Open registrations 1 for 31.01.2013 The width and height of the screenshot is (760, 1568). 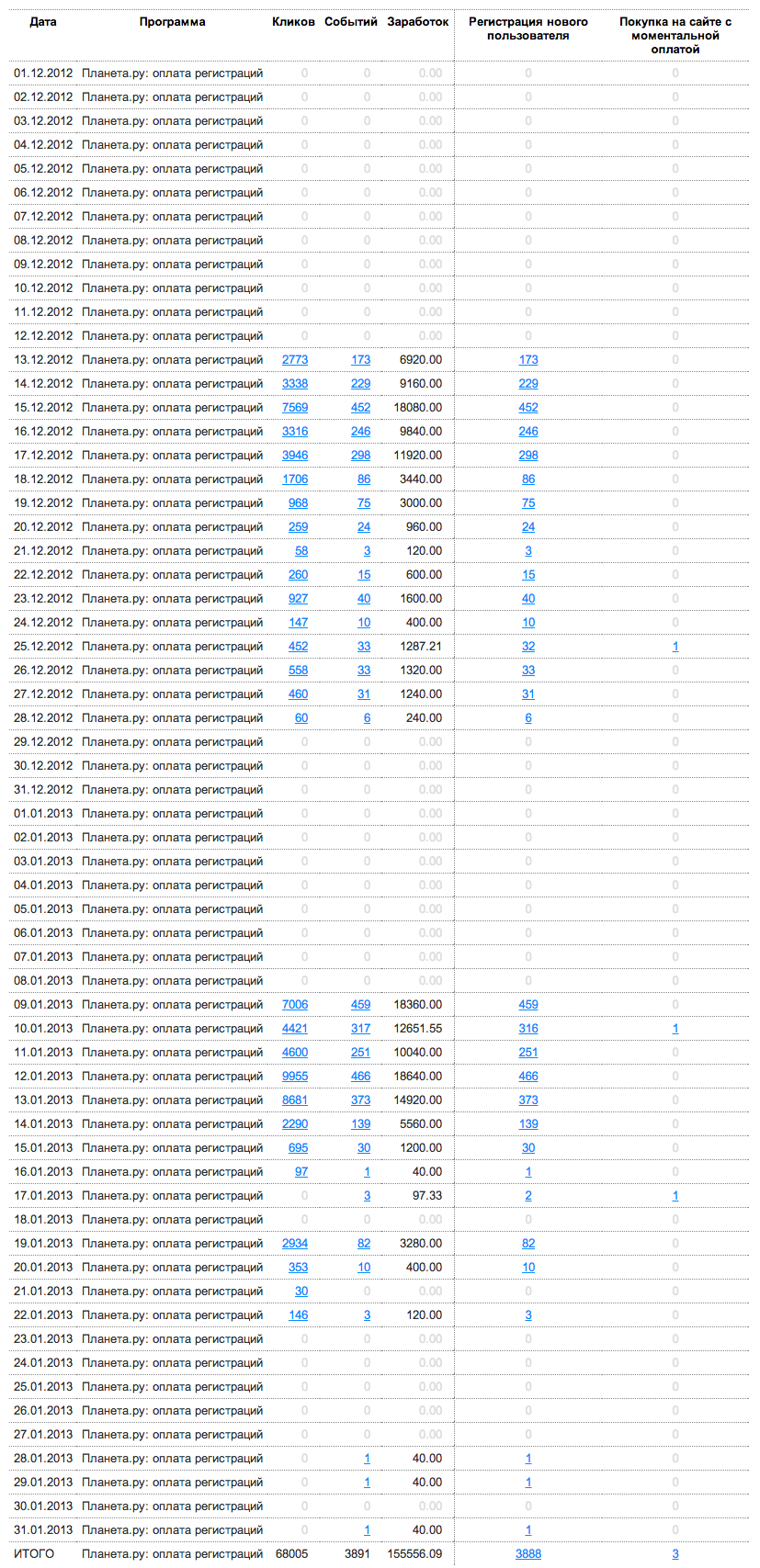click(x=528, y=1530)
